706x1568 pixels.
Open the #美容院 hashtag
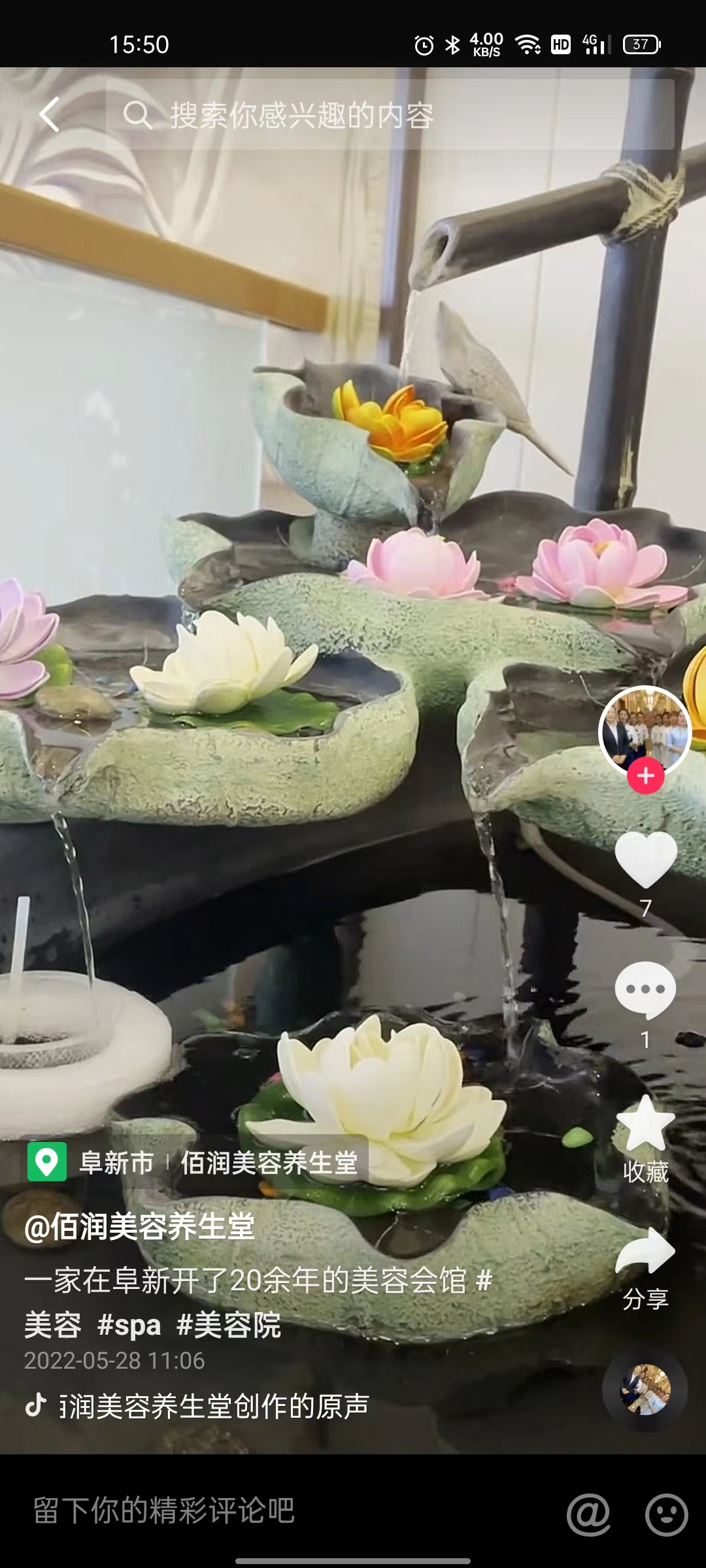click(229, 1325)
